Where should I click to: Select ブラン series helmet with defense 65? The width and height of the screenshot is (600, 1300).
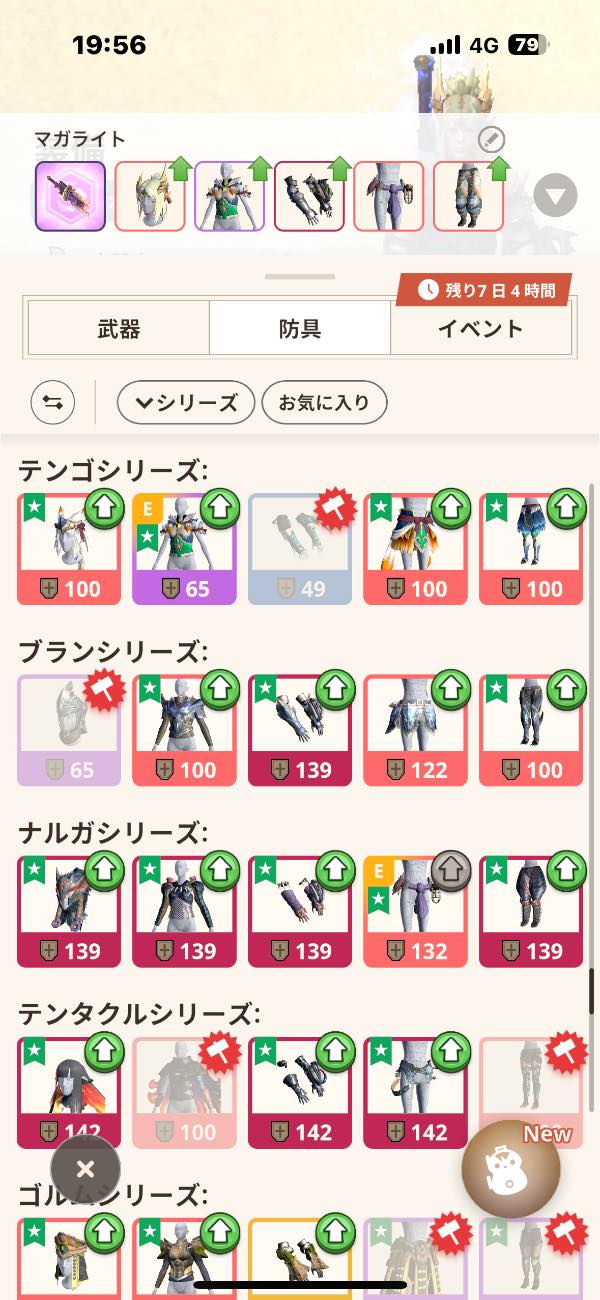point(69,730)
